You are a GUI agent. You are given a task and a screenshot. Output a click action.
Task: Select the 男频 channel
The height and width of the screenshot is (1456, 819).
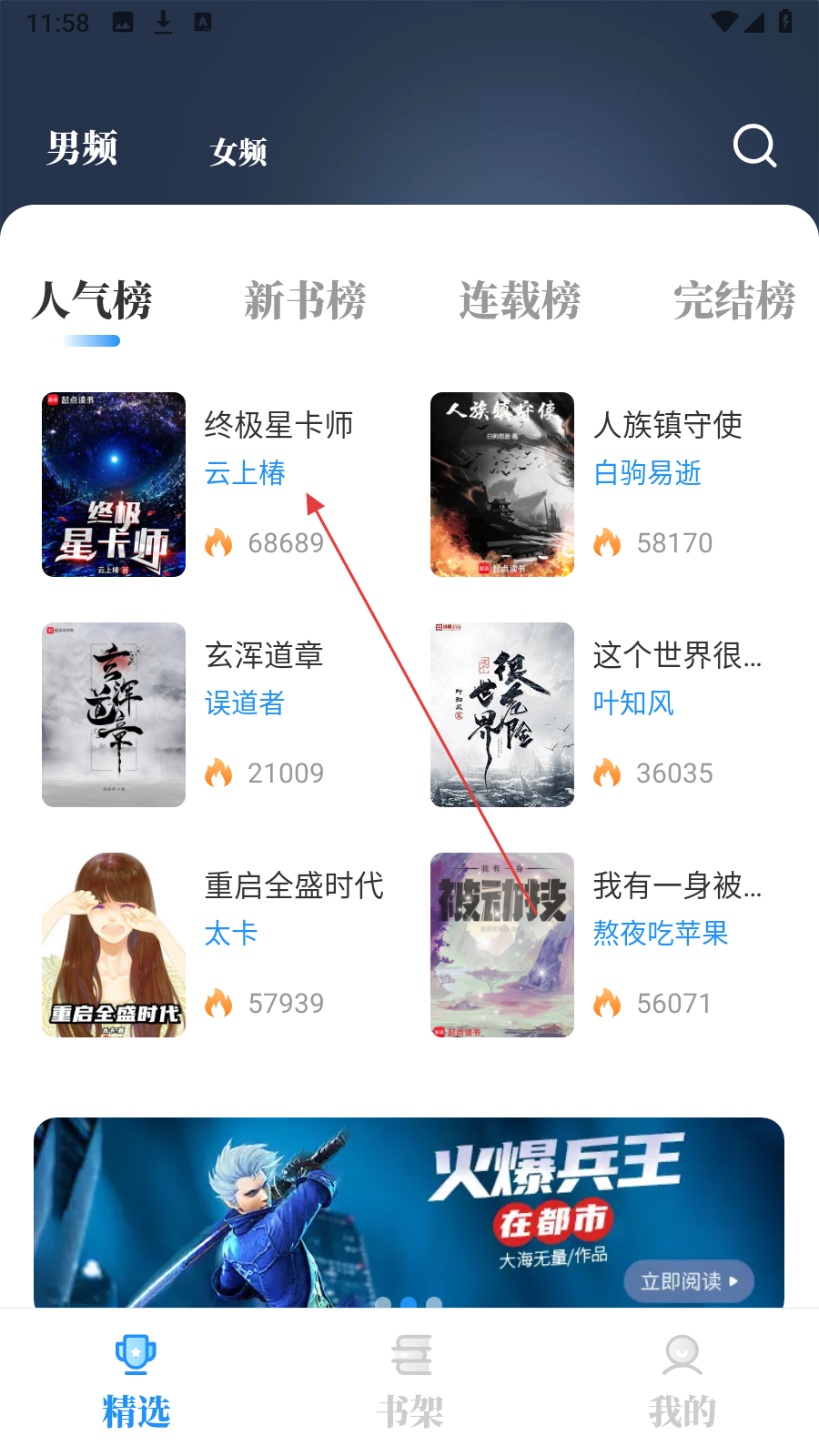(x=83, y=147)
